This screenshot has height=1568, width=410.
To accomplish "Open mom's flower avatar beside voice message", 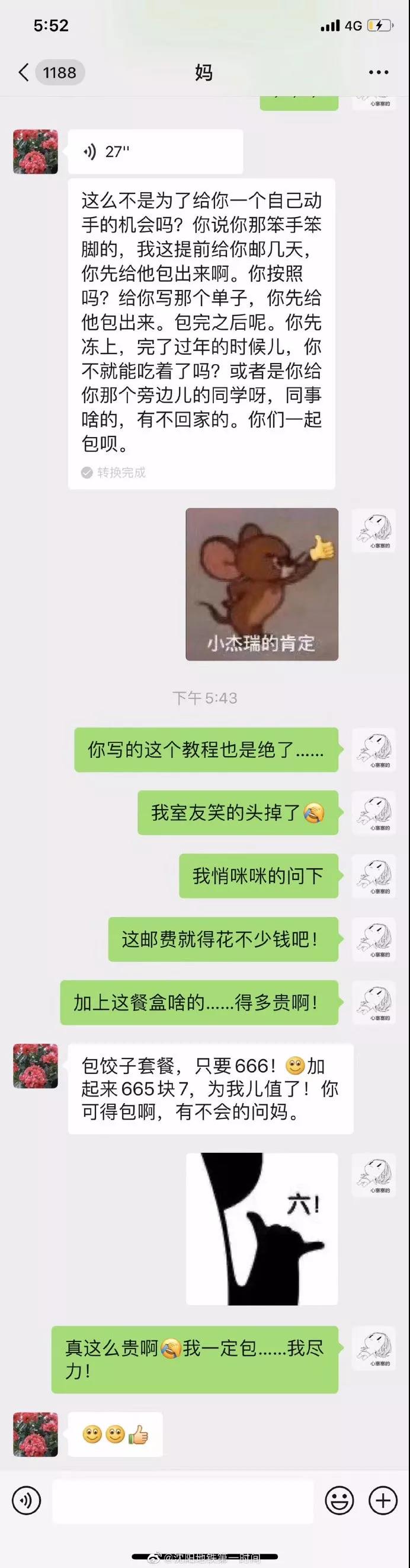I will coord(36,152).
